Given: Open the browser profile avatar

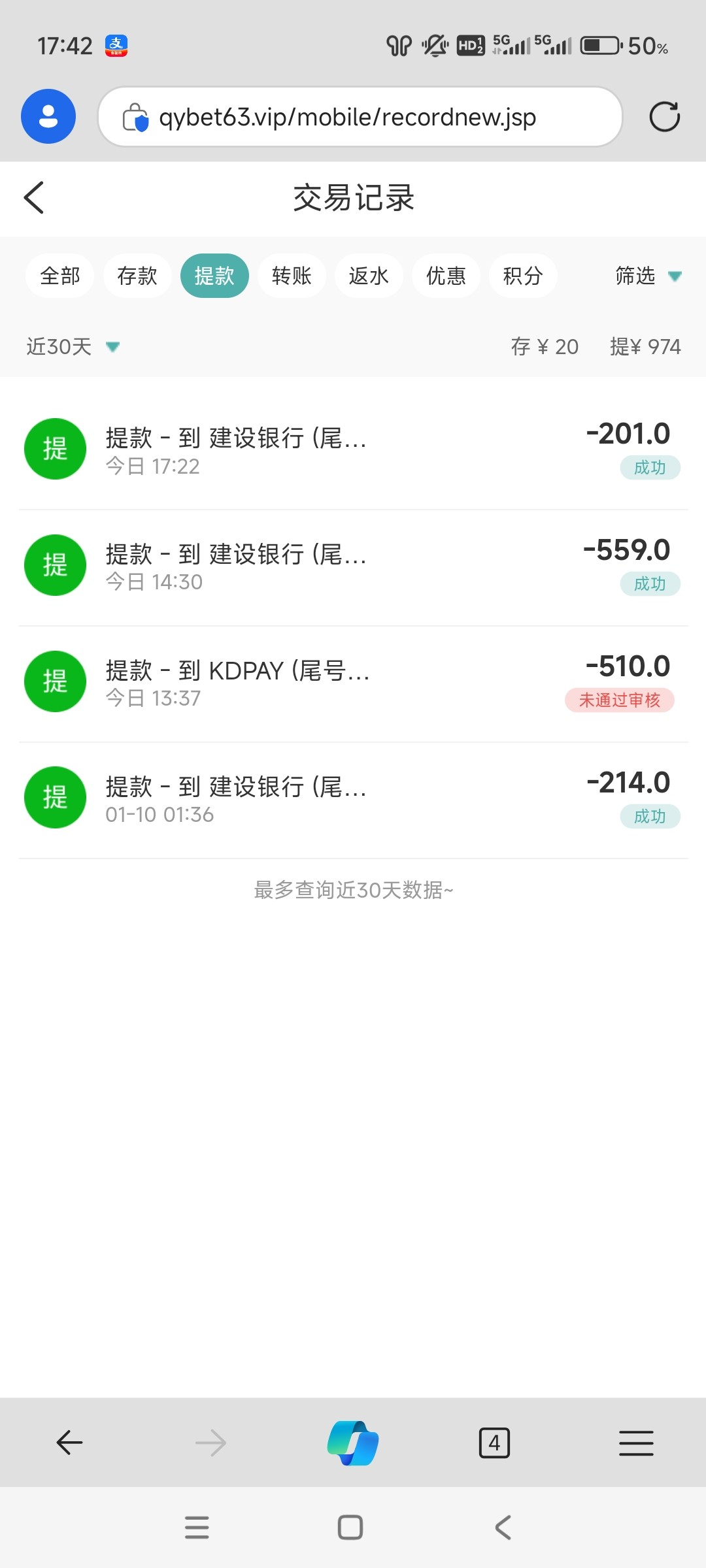Looking at the screenshot, I should [48, 117].
